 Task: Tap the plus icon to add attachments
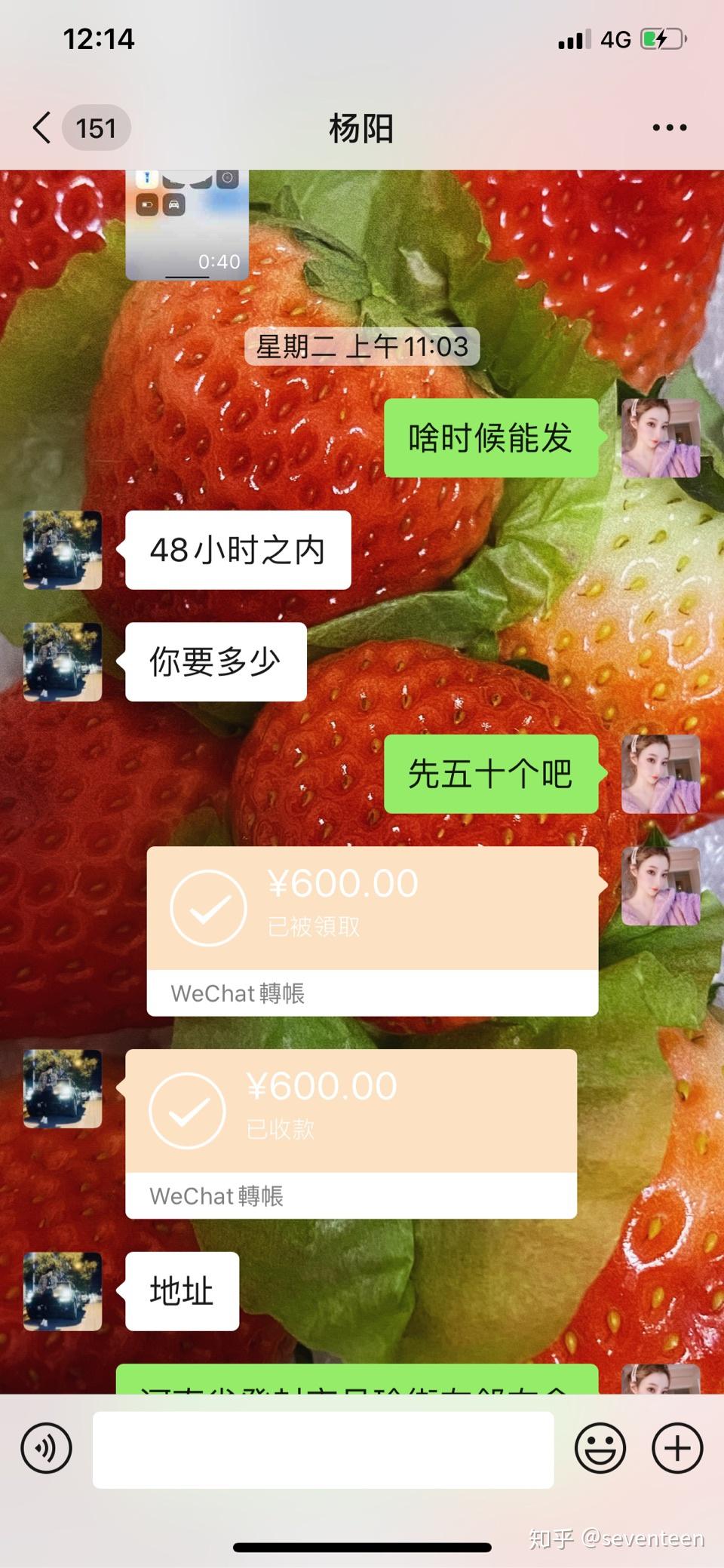[x=676, y=1448]
